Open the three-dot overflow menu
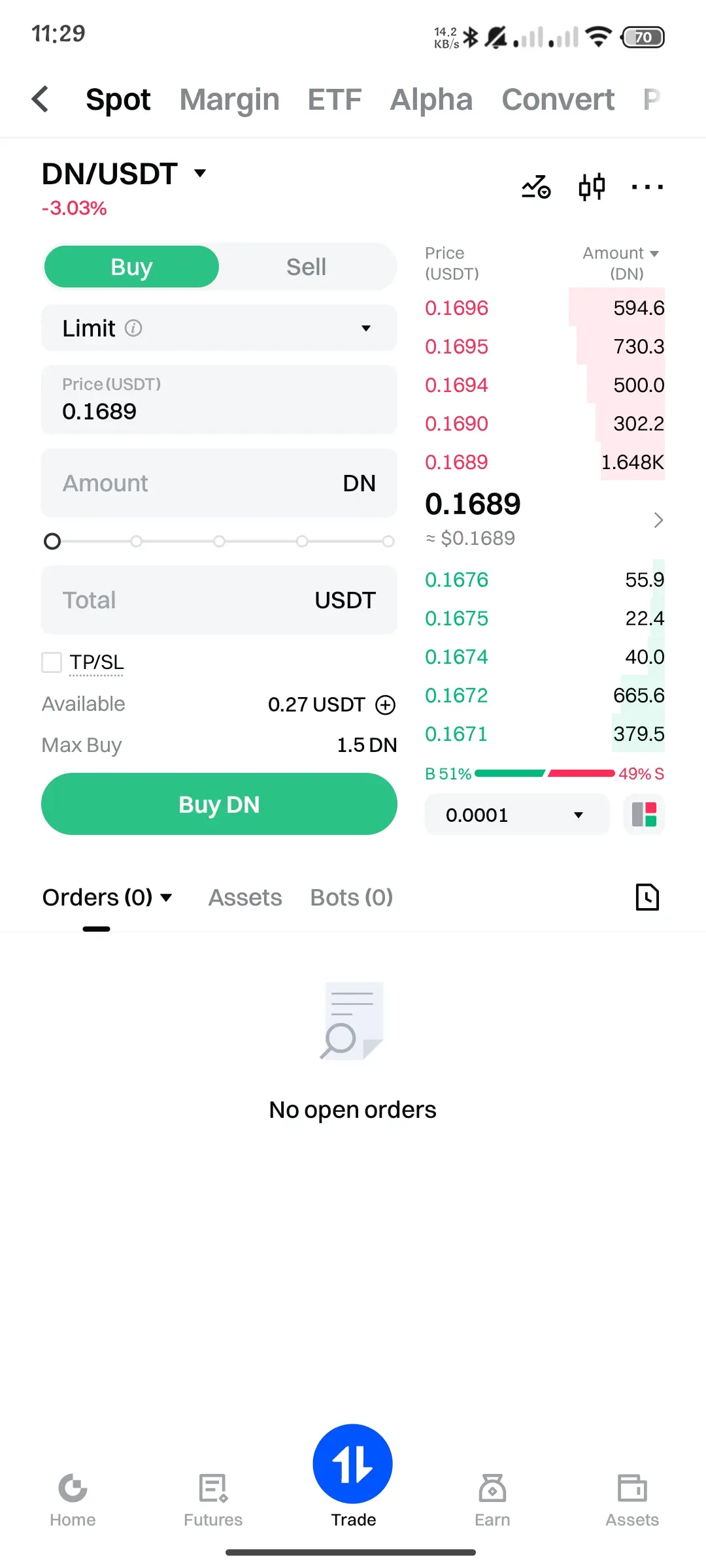706x1568 pixels. click(647, 188)
